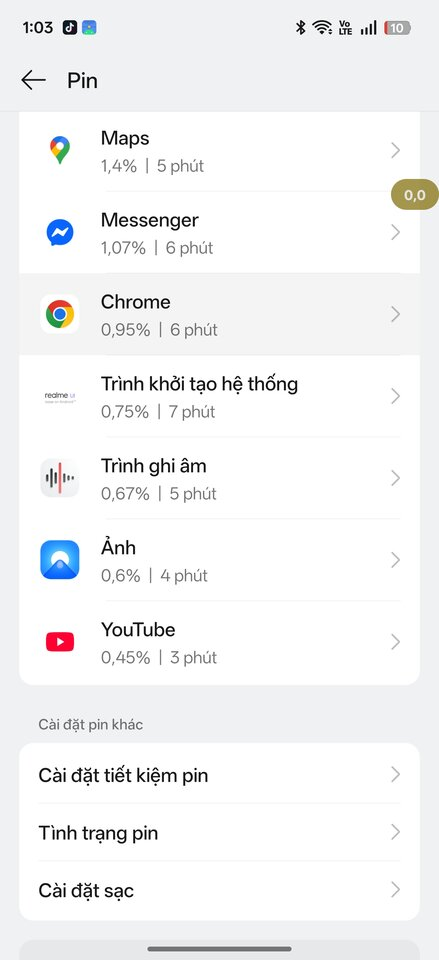Image resolution: width=439 pixels, height=960 pixels.
Task: Open Trình khởi tạo hệ thống usage
Action: point(219,396)
